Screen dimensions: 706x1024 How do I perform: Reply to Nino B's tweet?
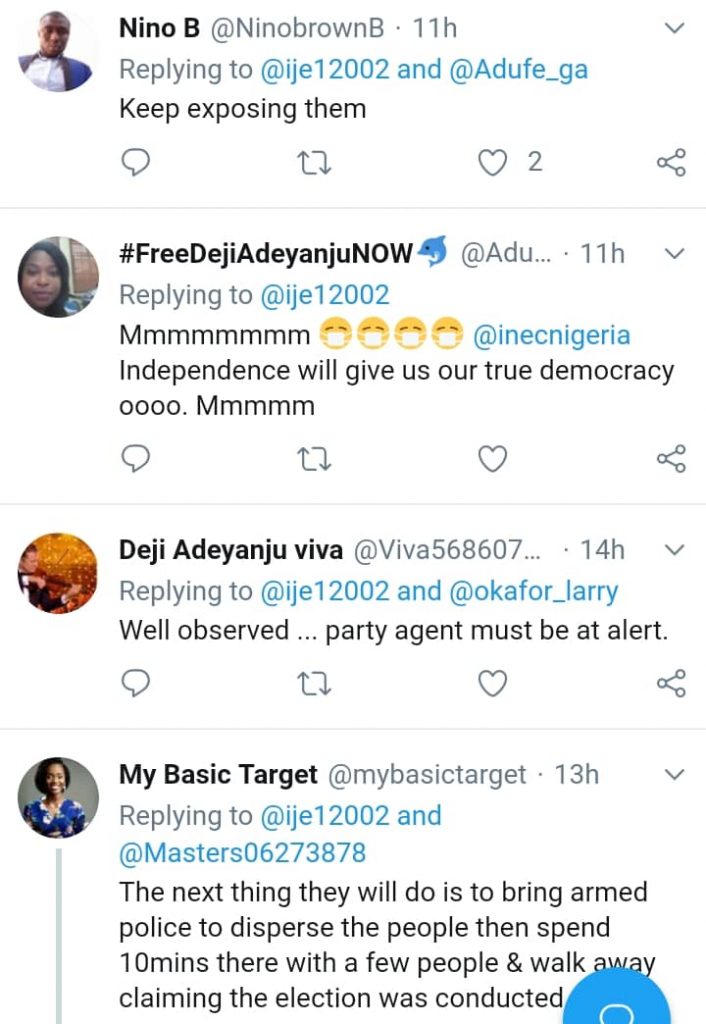[x=135, y=162]
